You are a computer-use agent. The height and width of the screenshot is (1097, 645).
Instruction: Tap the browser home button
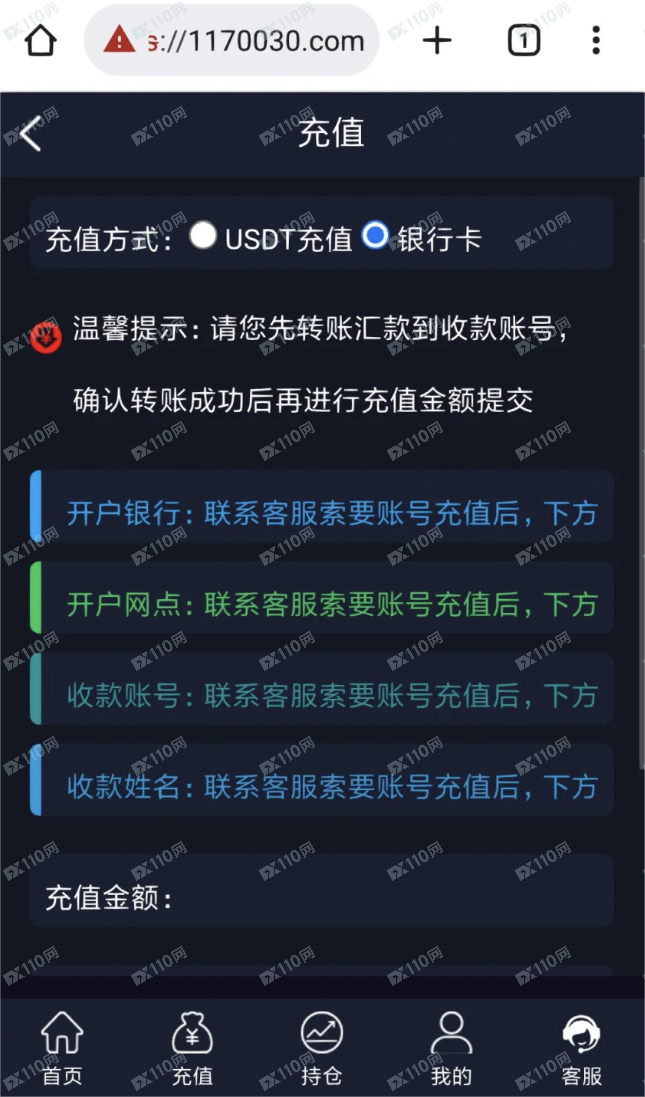[x=41, y=41]
